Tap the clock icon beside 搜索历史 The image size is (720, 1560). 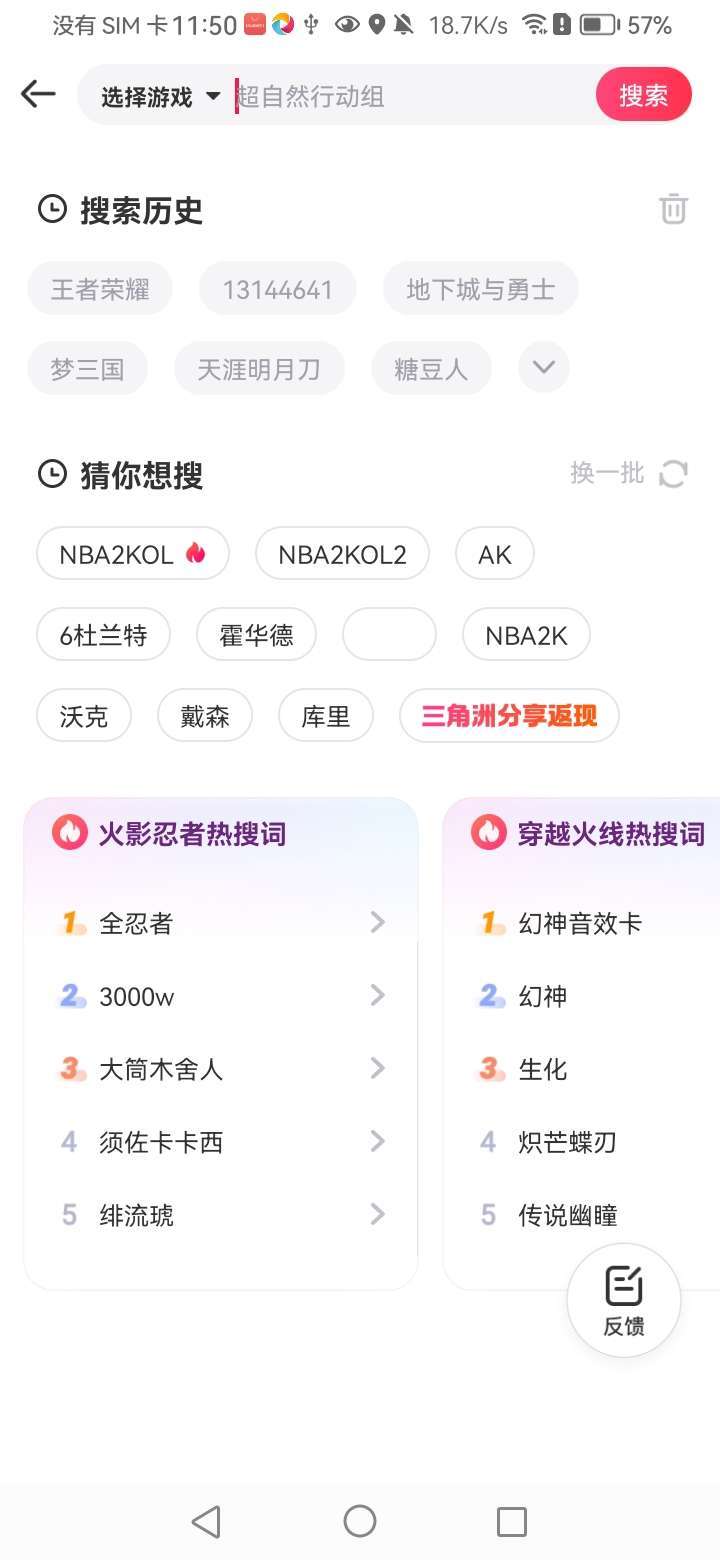pyautogui.click(x=52, y=209)
